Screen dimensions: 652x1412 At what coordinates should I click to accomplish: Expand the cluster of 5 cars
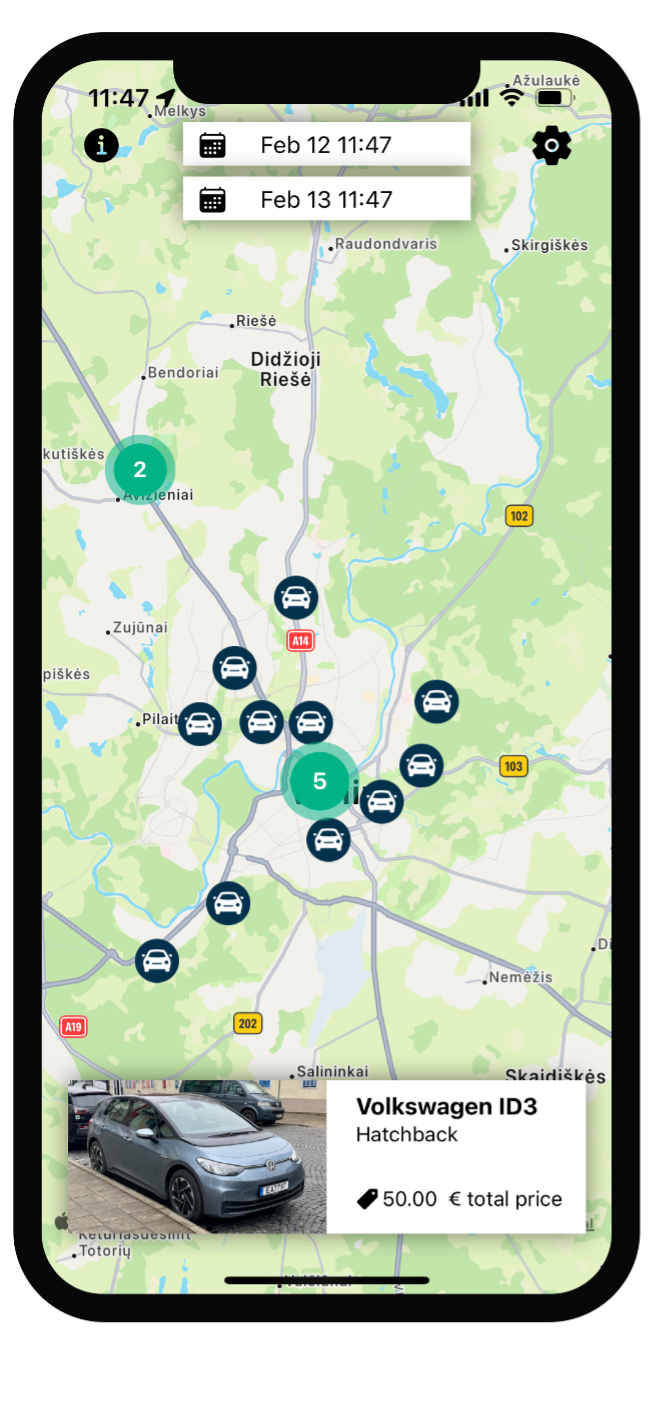click(x=320, y=782)
